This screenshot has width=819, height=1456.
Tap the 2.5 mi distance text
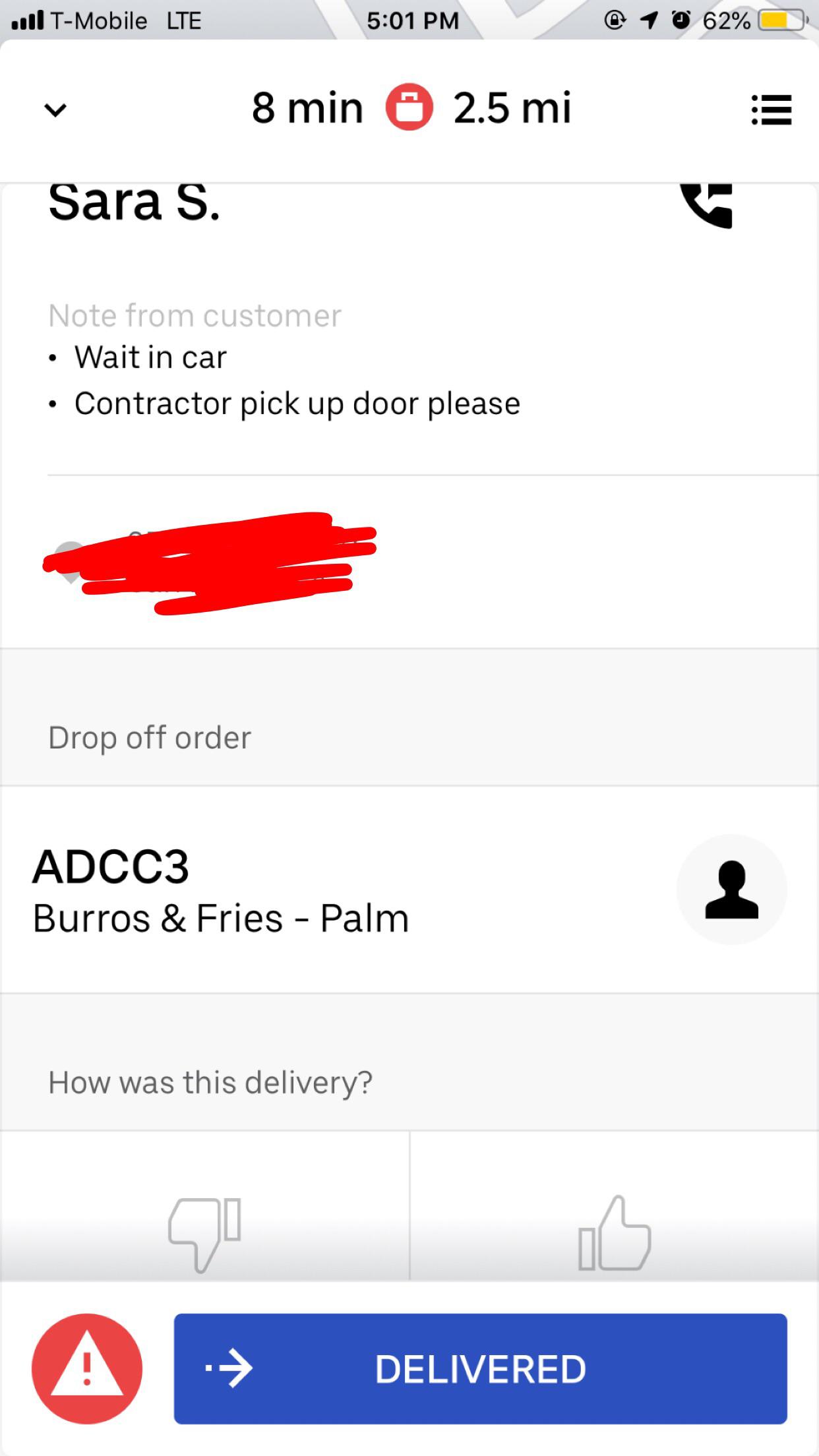click(512, 107)
